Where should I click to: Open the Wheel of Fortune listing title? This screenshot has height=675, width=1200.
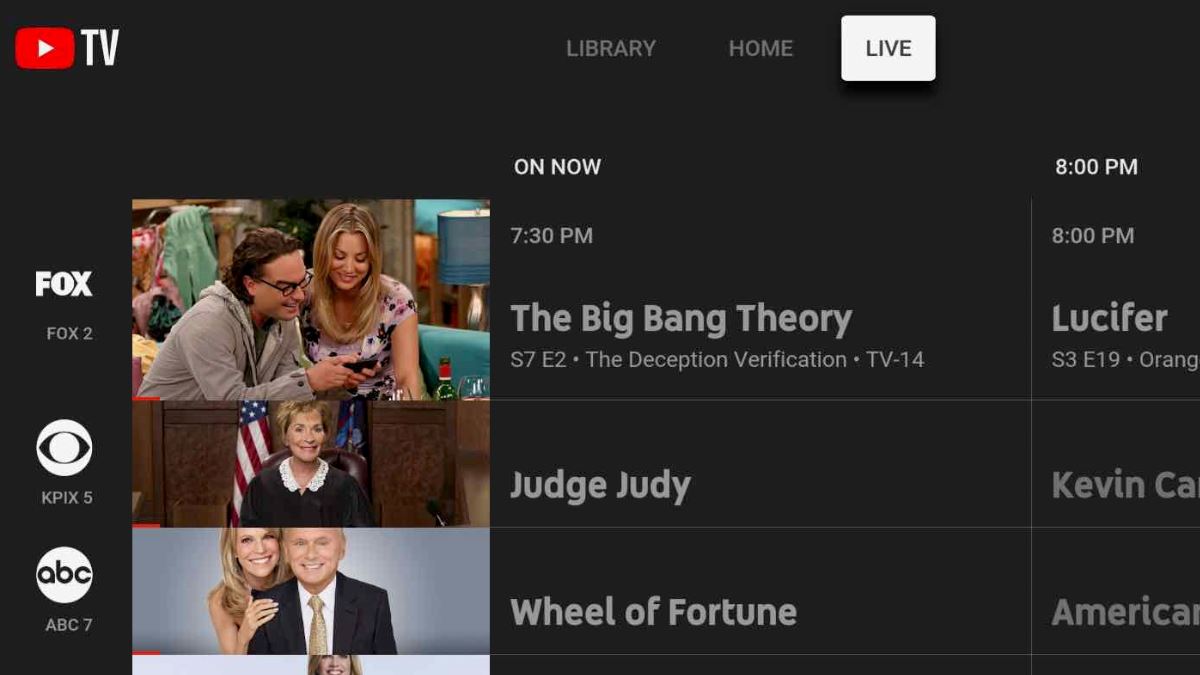[x=653, y=612]
